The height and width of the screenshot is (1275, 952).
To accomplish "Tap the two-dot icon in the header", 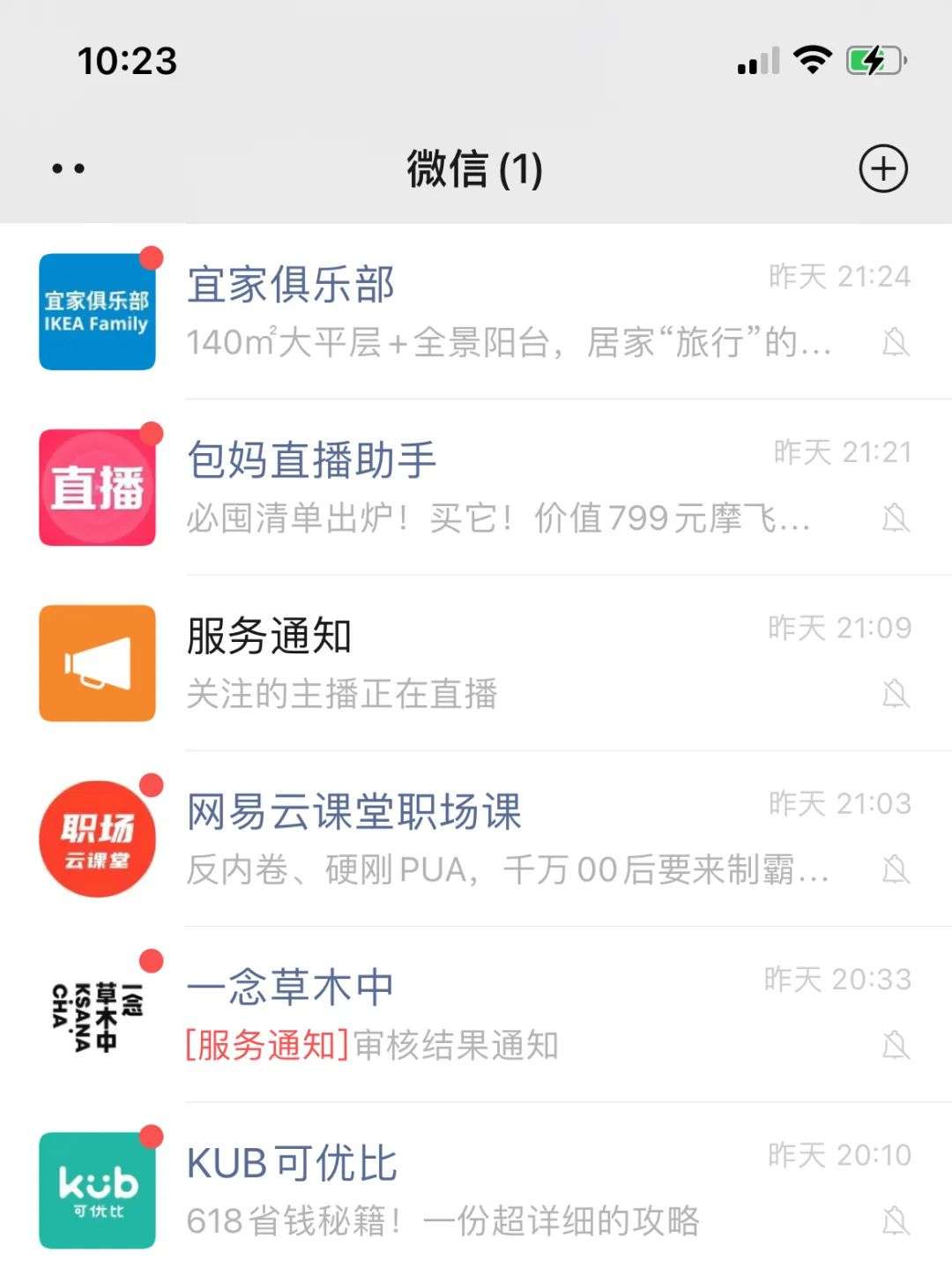I will [x=68, y=168].
